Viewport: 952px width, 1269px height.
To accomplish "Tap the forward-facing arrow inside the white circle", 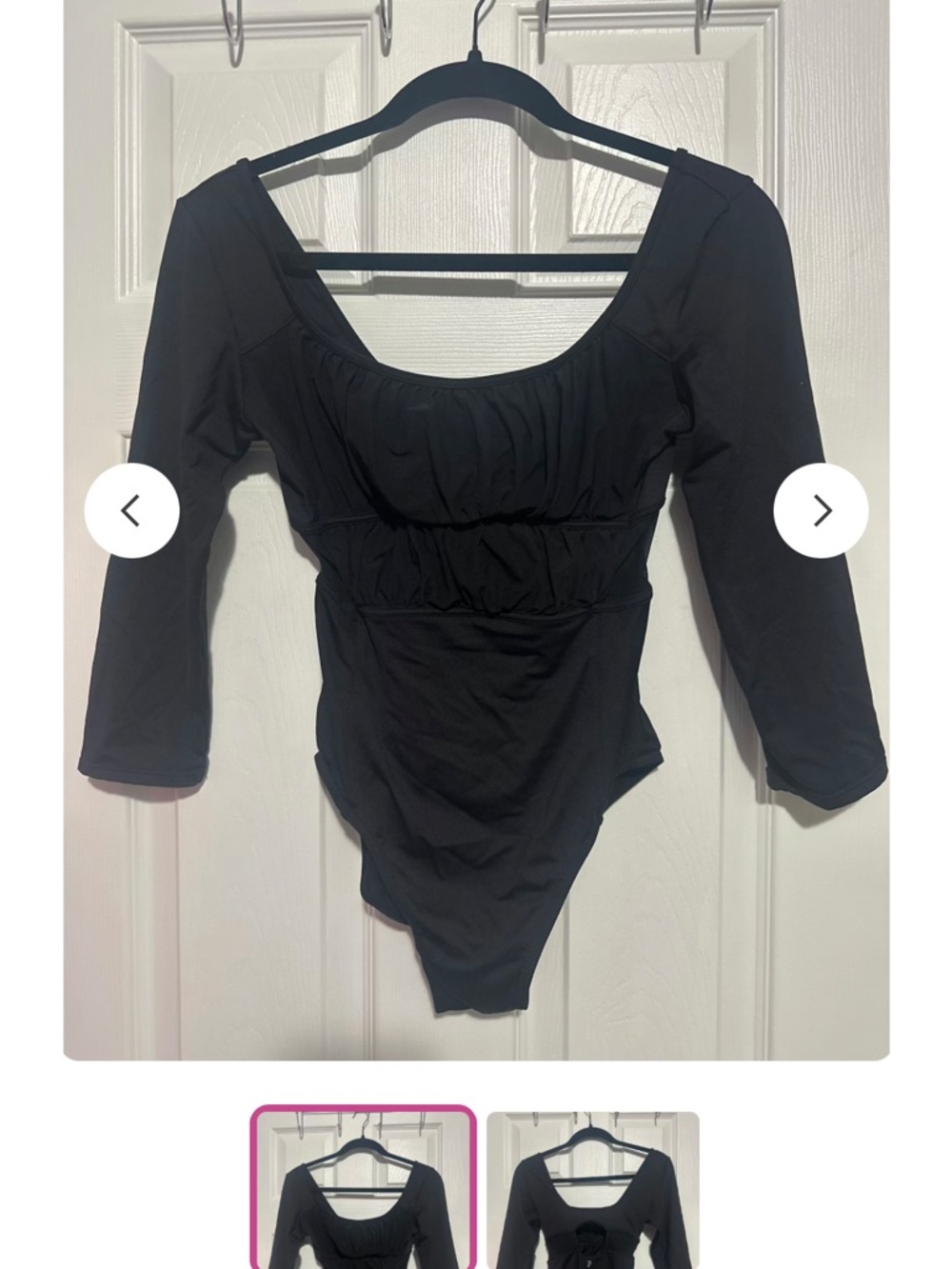I will [x=821, y=510].
